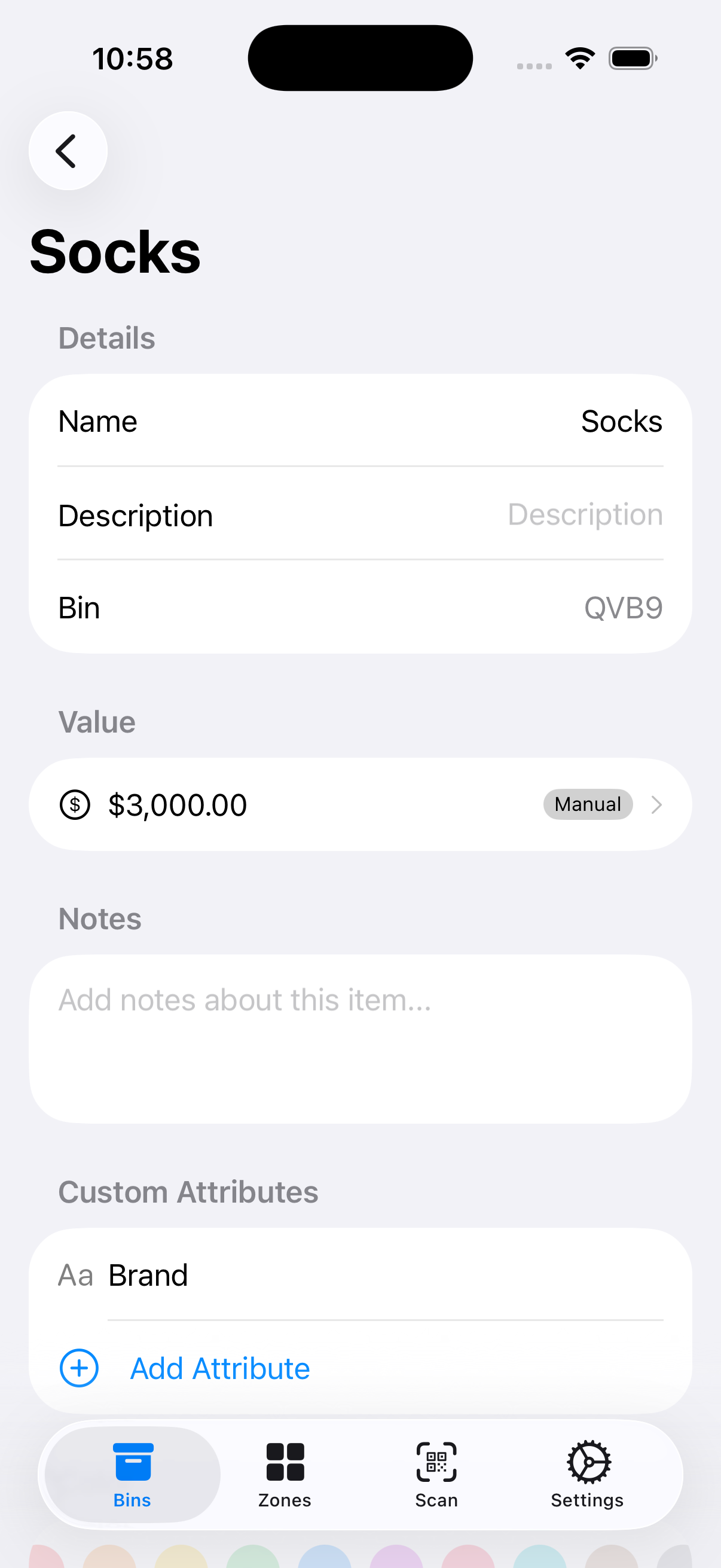Switch to the Zones tab
Screen dimensions: 721x1568
tap(284, 1474)
